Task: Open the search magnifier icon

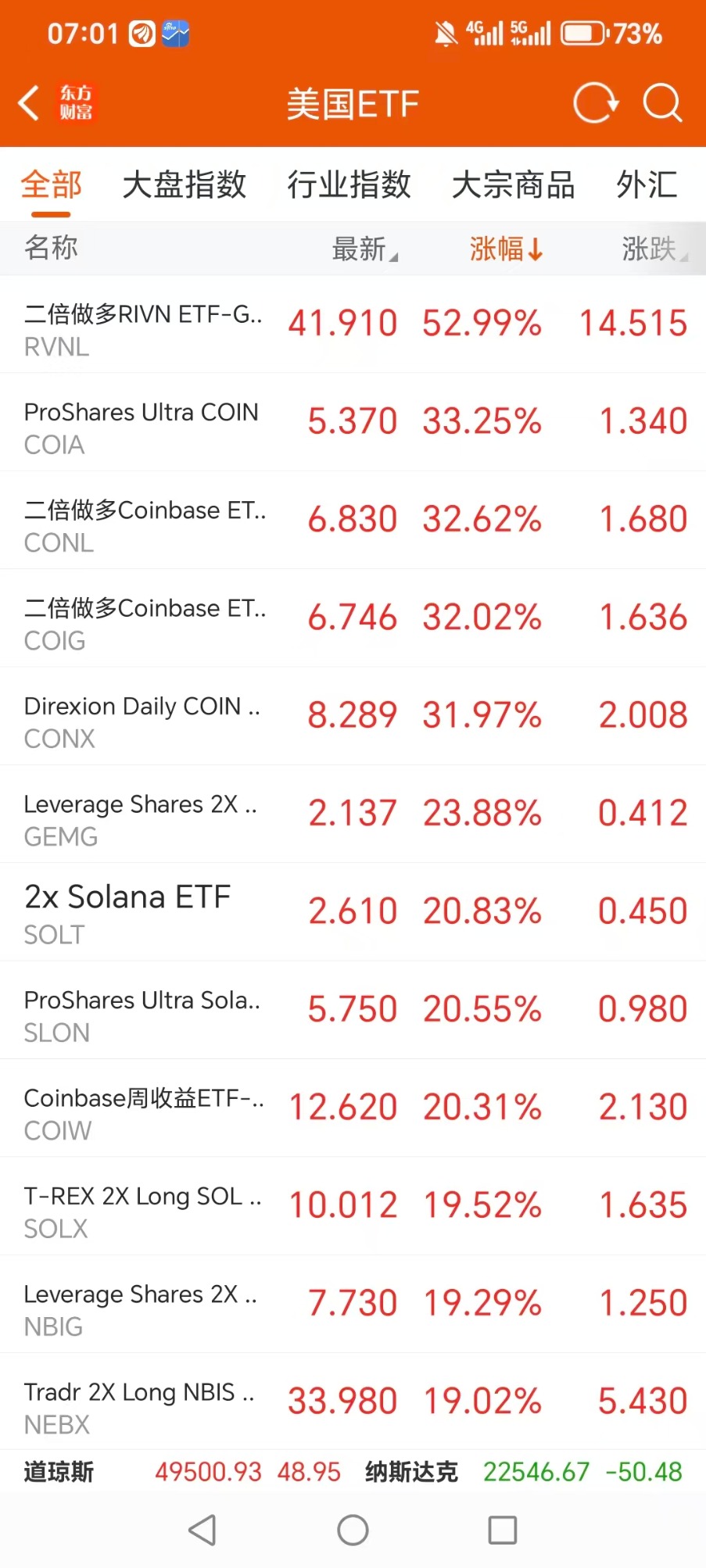Action: 662,103
